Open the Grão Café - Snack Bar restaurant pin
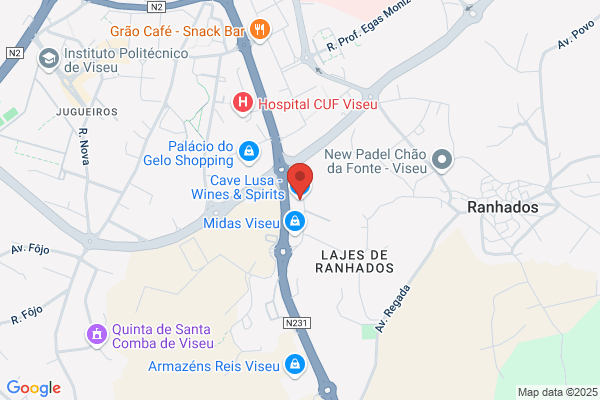The width and height of the screenshot is (600, 400). (x=260, y=30)
